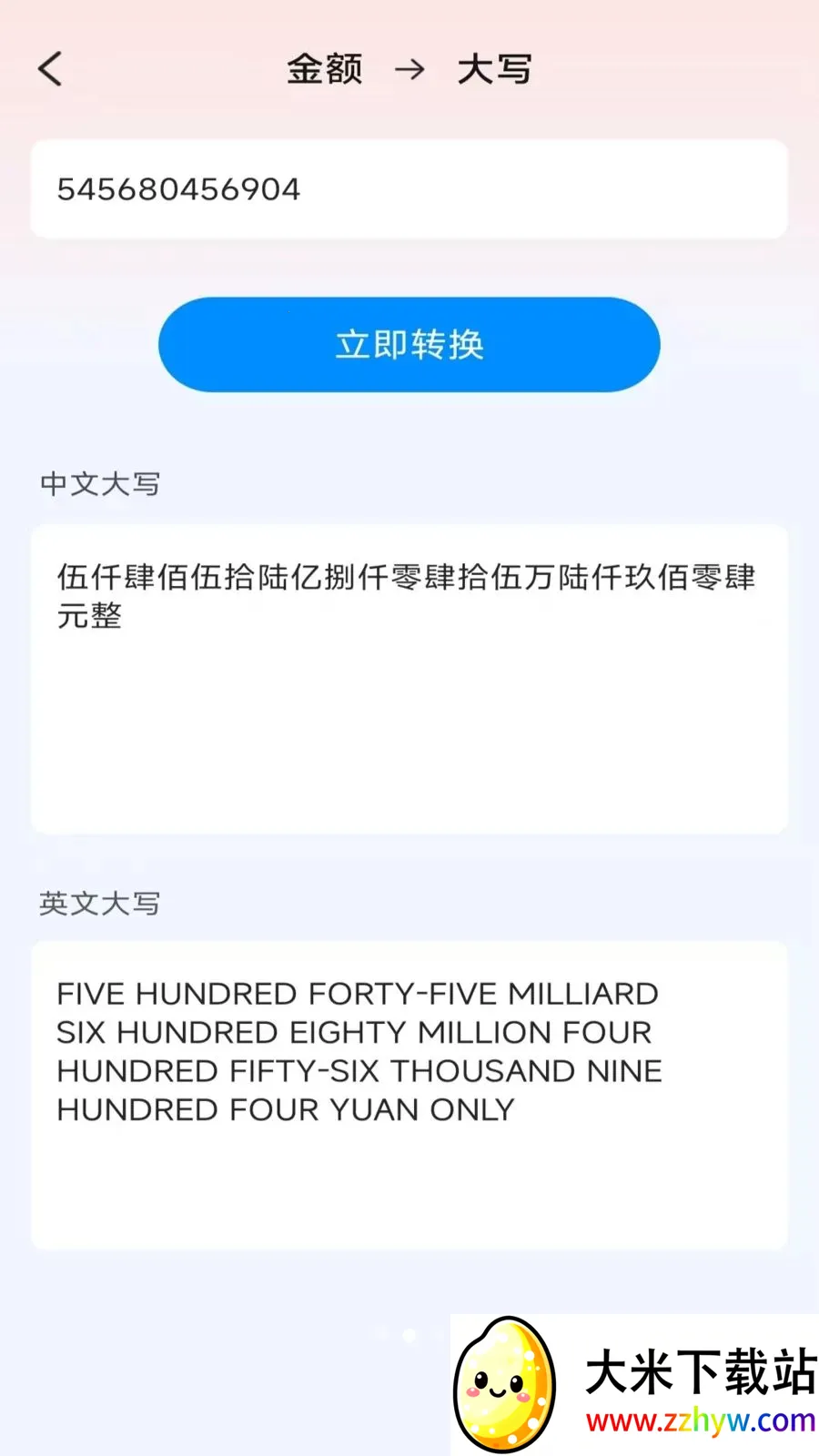The height and width of the screenshot is (1456, 819).
Task: Click the 英文大写 section label
Action: pos(99,904)
